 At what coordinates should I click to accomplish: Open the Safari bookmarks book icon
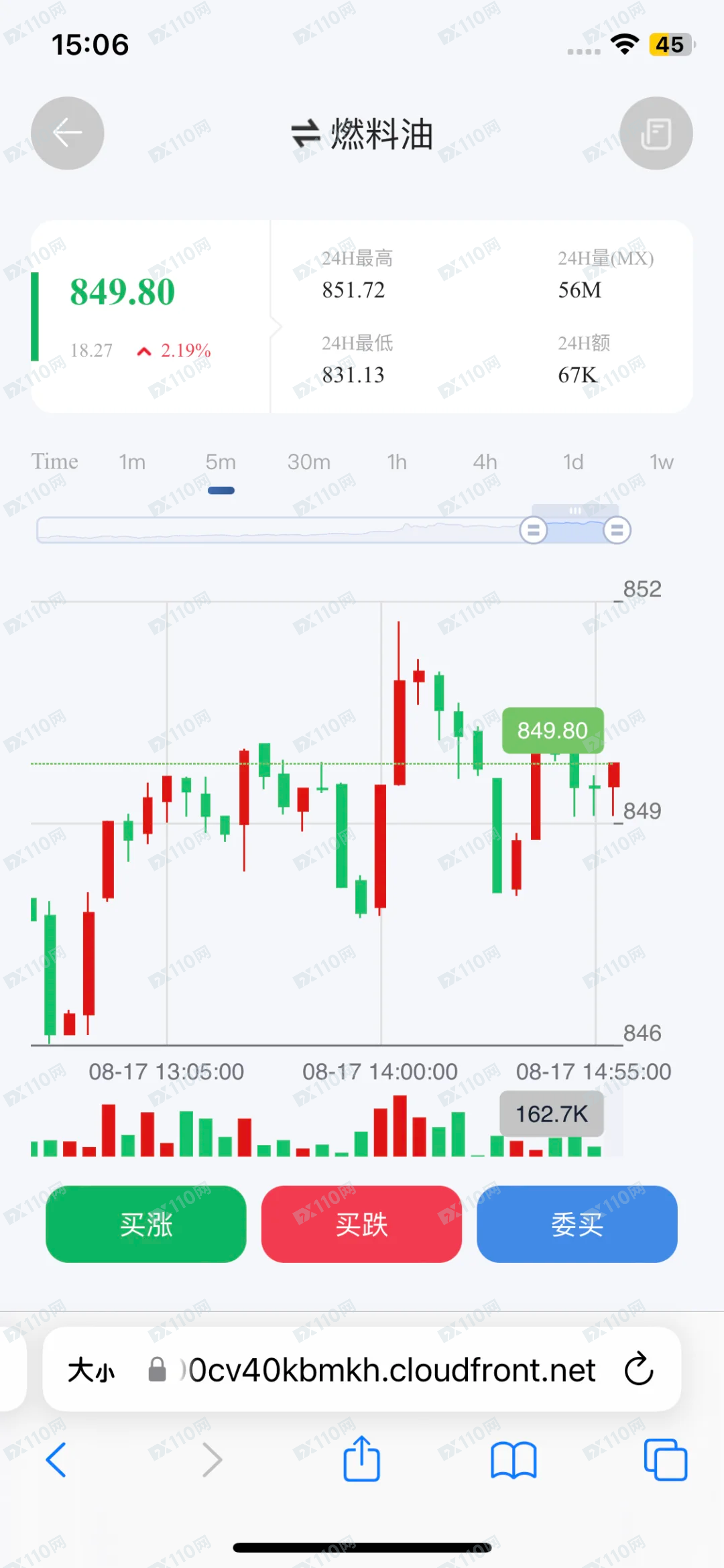click(x=514, y=1459)
